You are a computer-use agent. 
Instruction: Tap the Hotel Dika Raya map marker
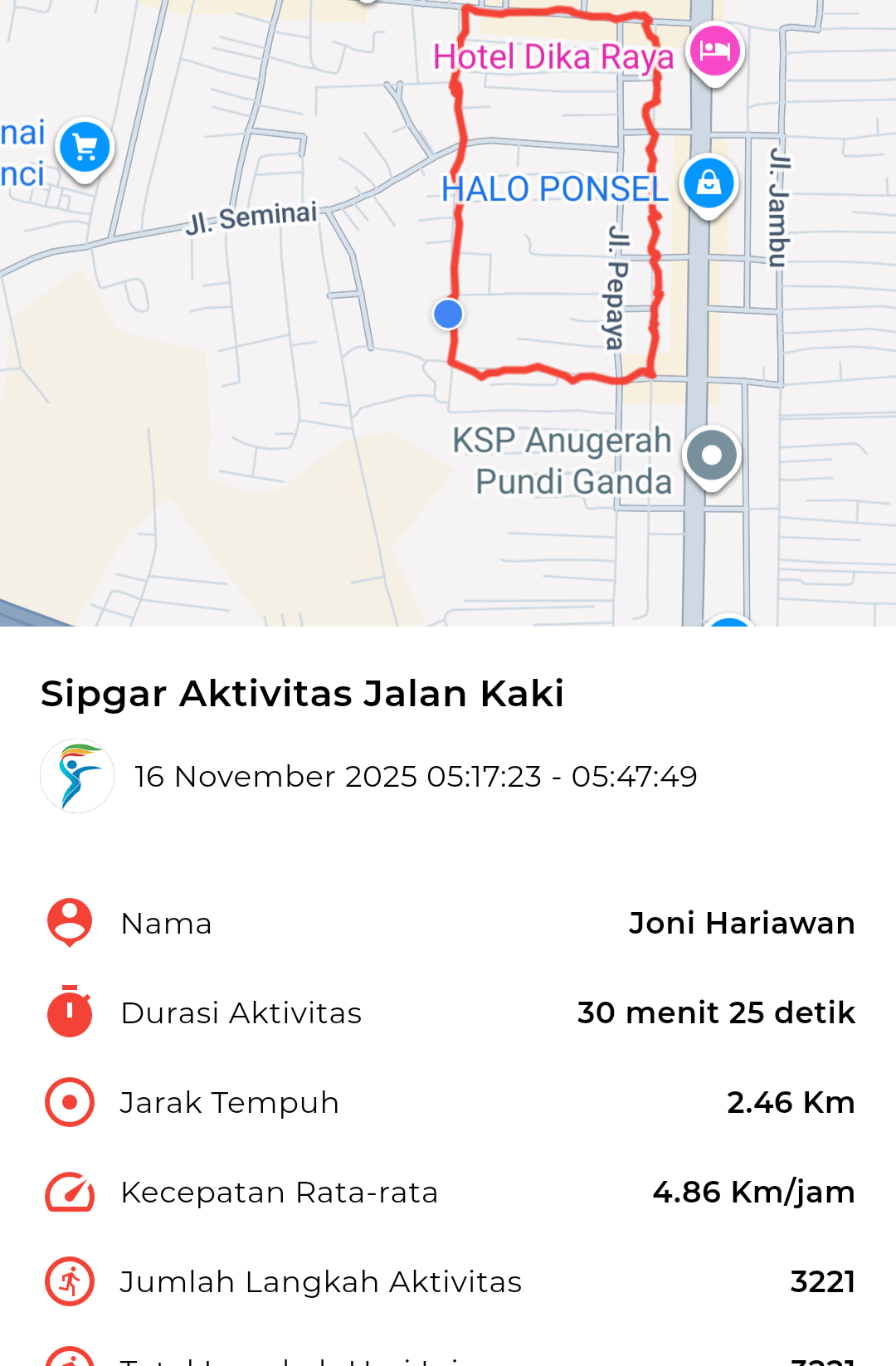(x=714, y=51)
